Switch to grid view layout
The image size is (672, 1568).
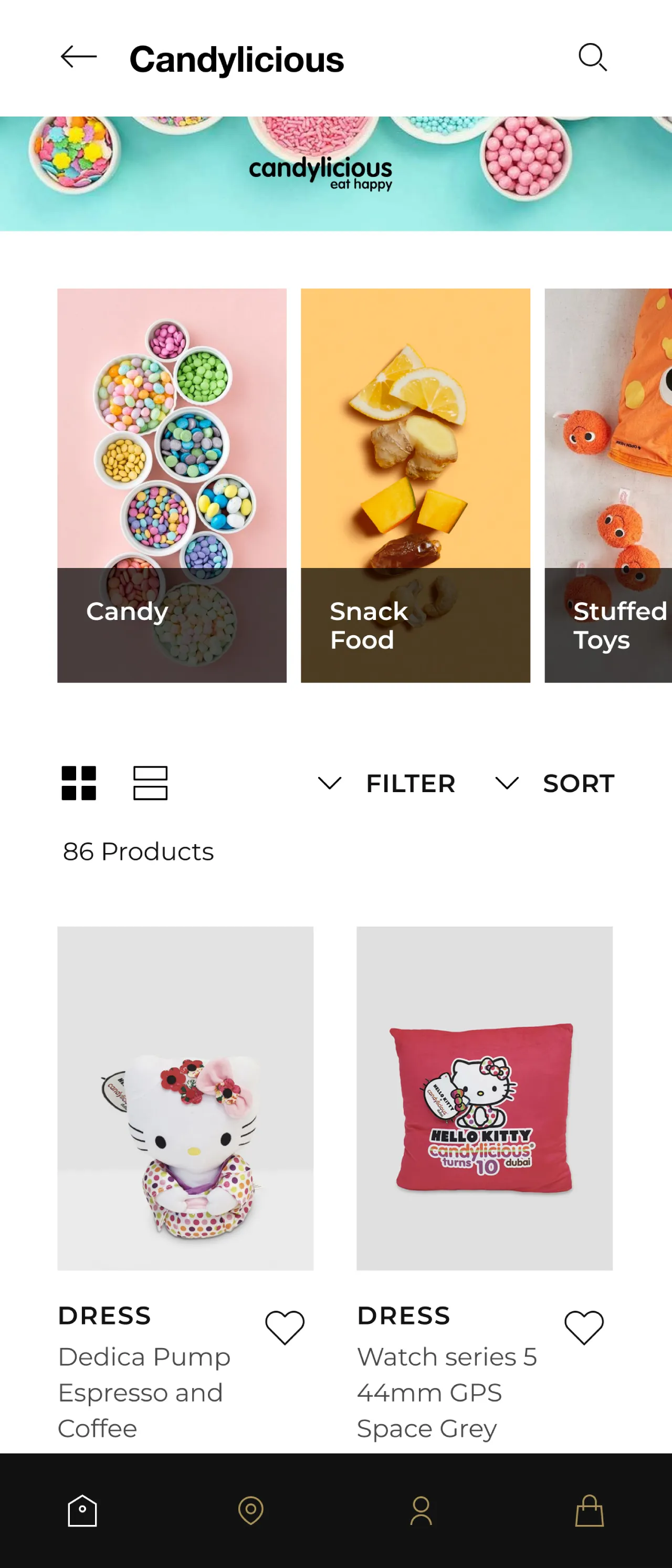pos(79,783)
